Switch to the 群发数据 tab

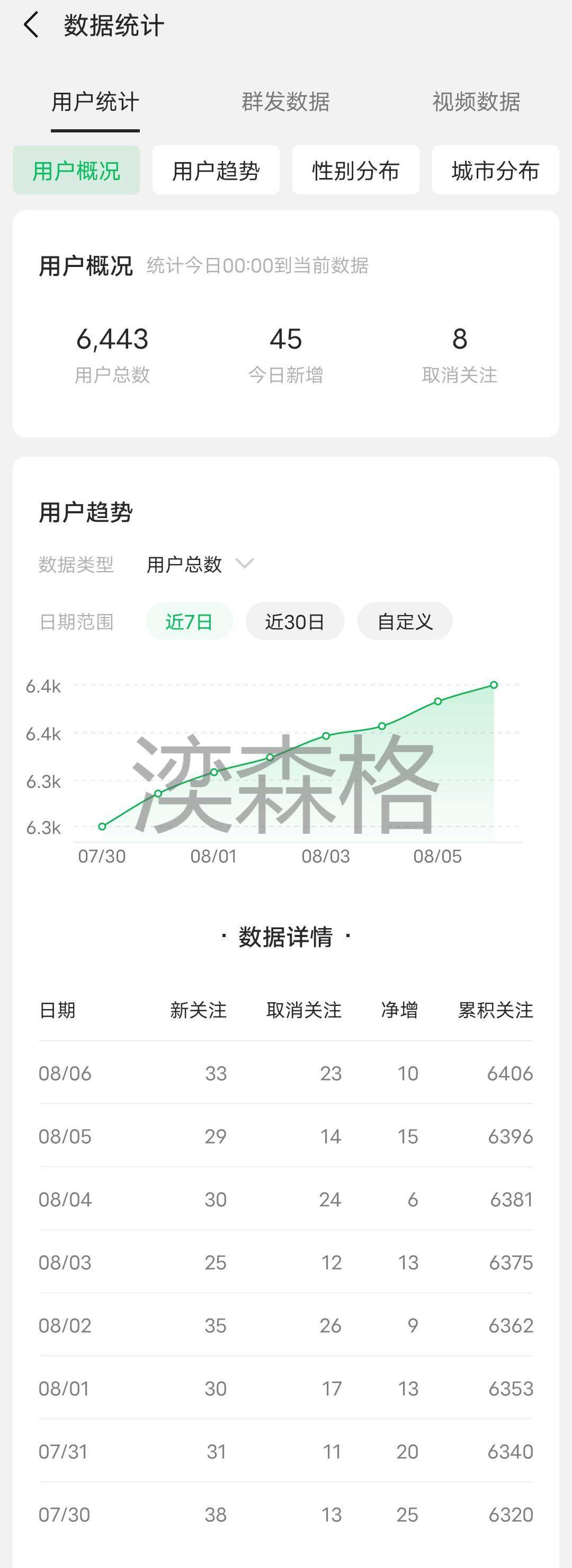[x=285, y=102]
